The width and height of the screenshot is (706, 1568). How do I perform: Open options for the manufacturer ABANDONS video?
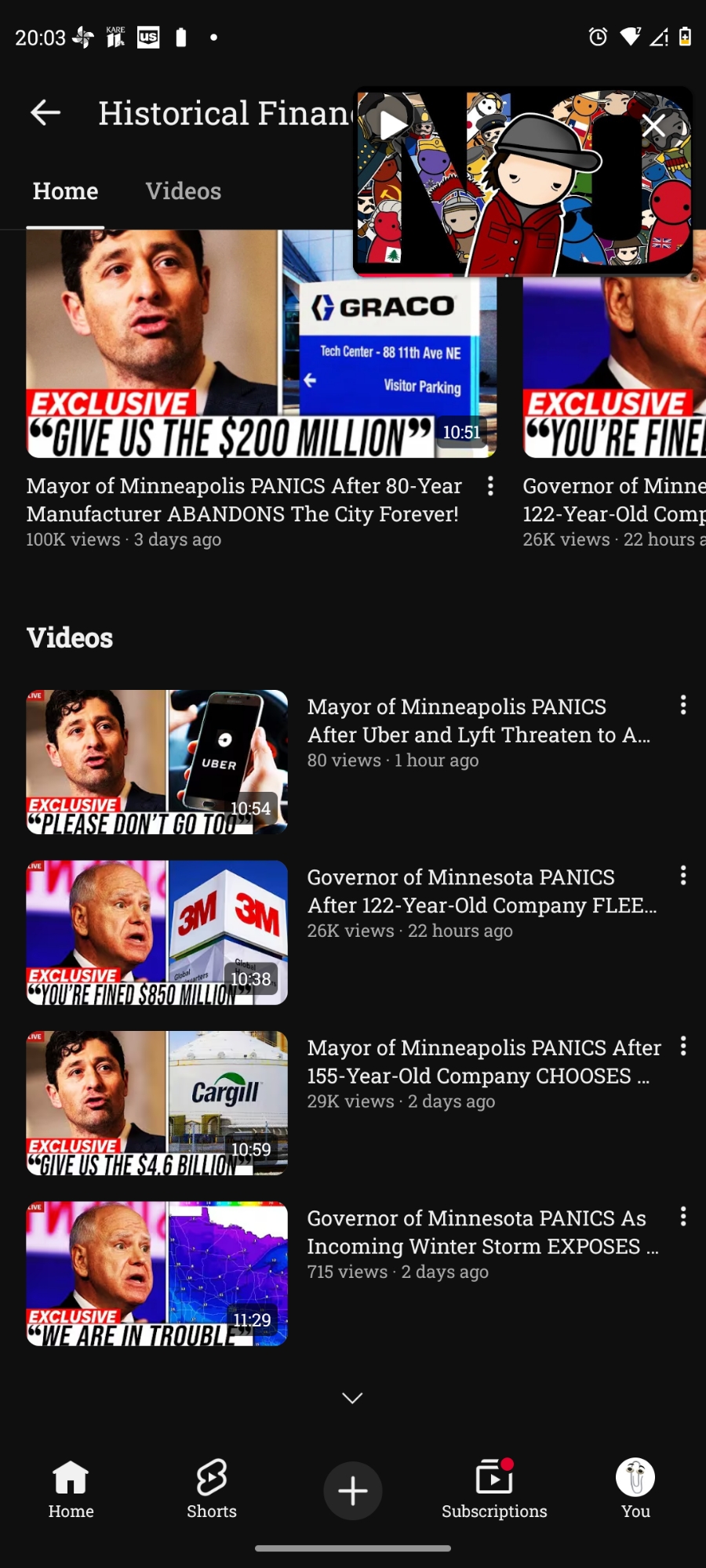tap(490, 486)
